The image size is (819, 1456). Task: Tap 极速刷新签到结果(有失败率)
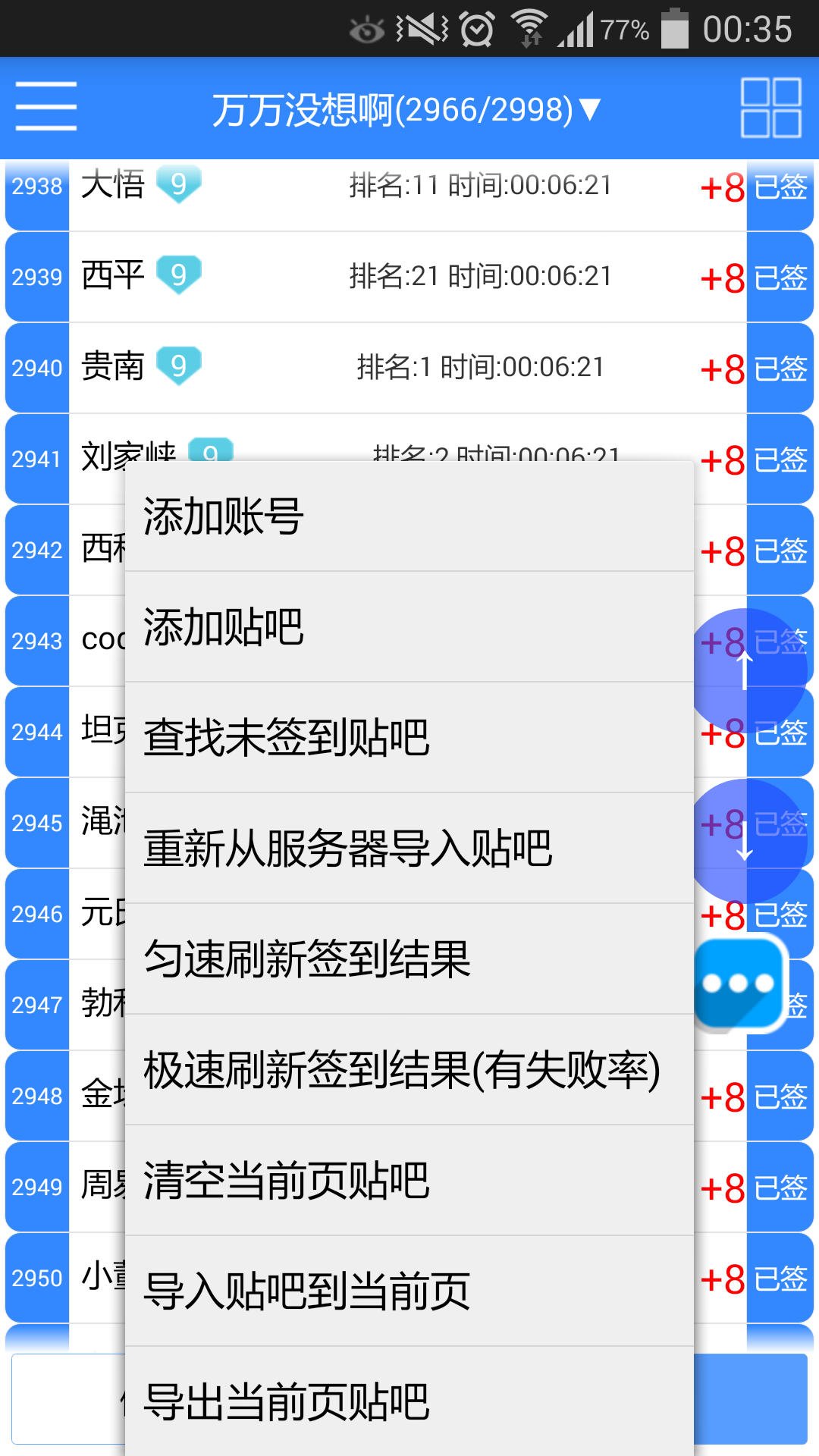pos(409,1070)
